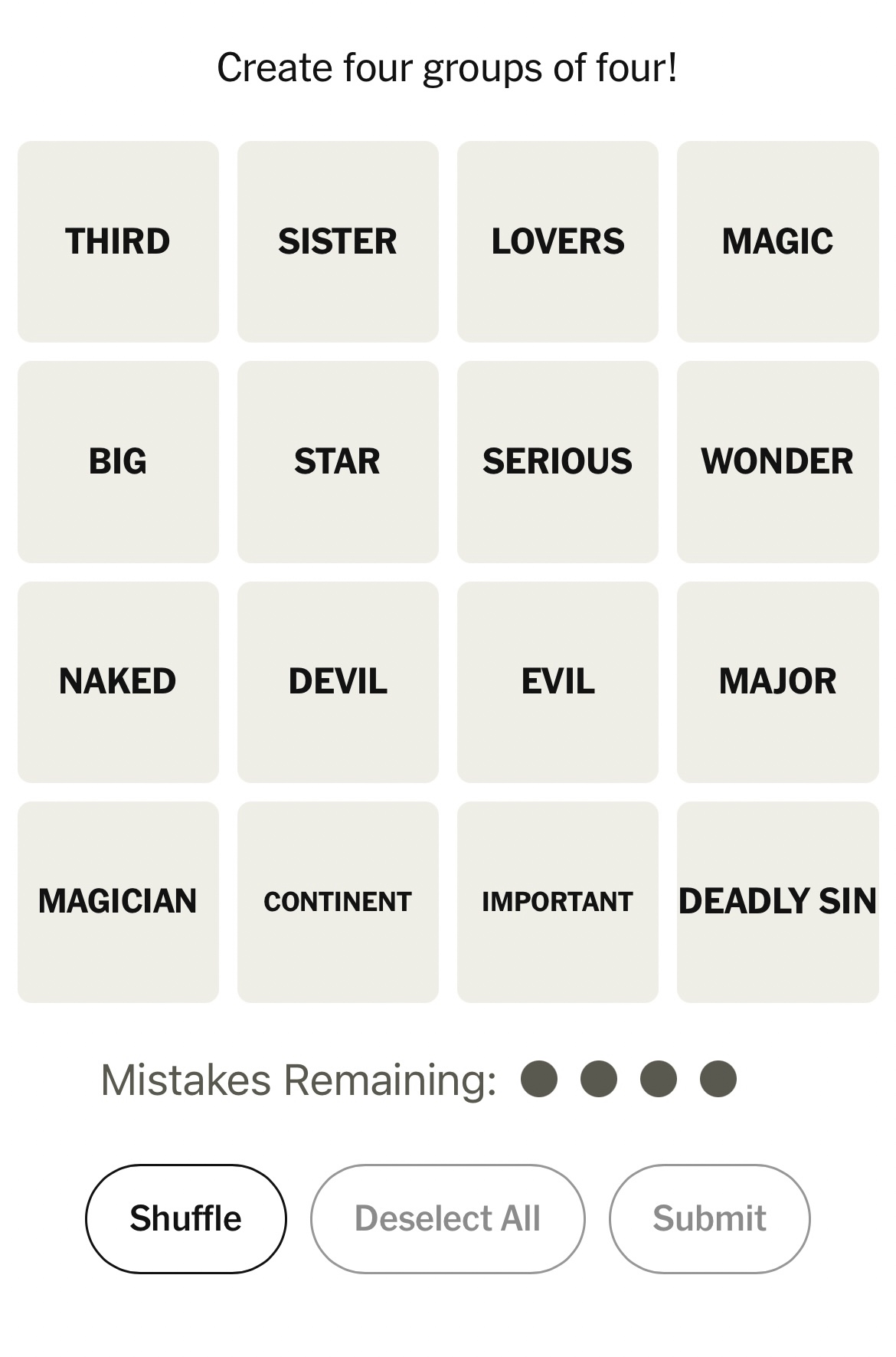Select the NAKED tile
Screen dimensions: 896x1357
(x=118, y=681)
